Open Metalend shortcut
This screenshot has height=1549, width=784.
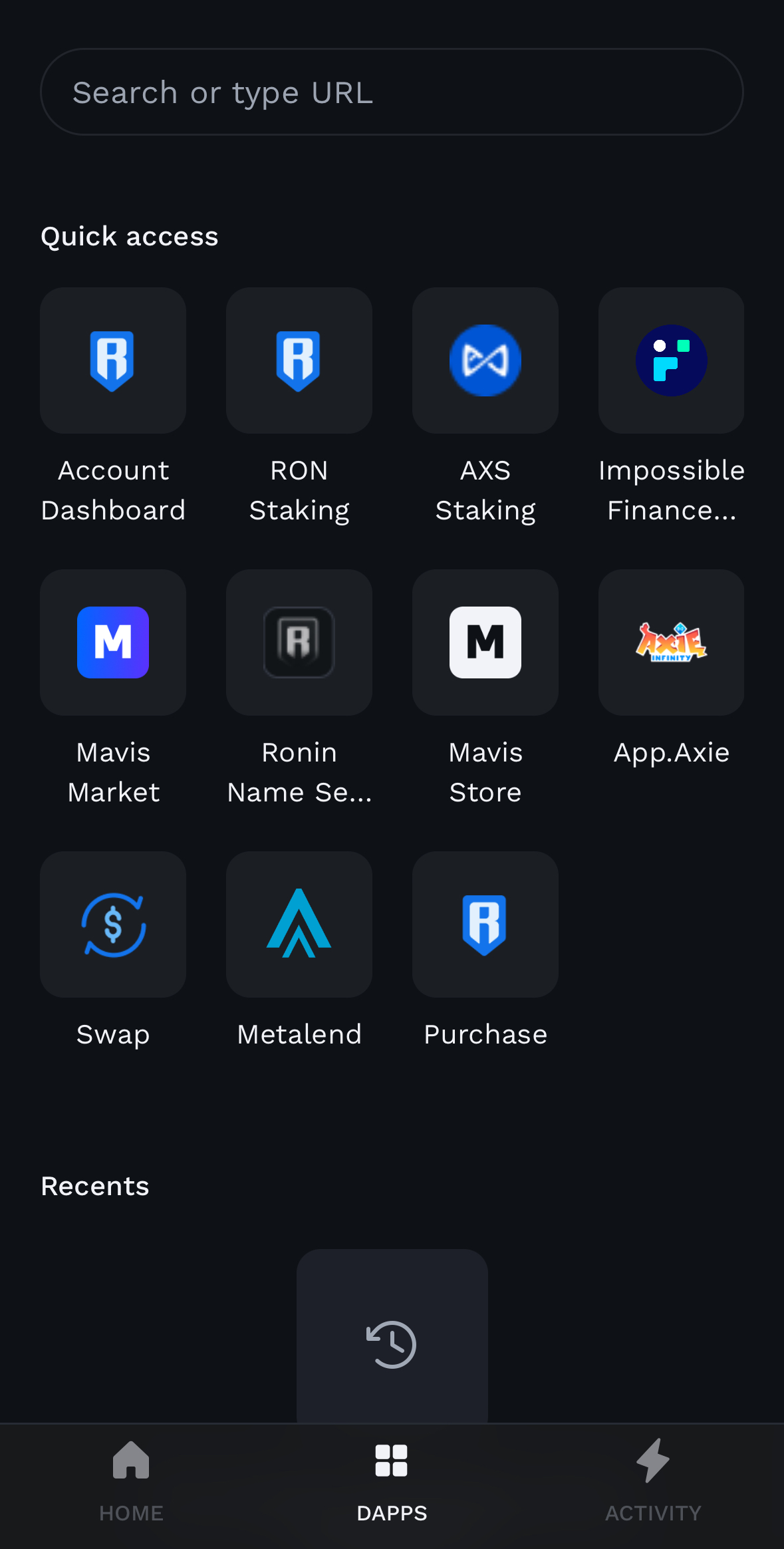(x=299, y=924)
